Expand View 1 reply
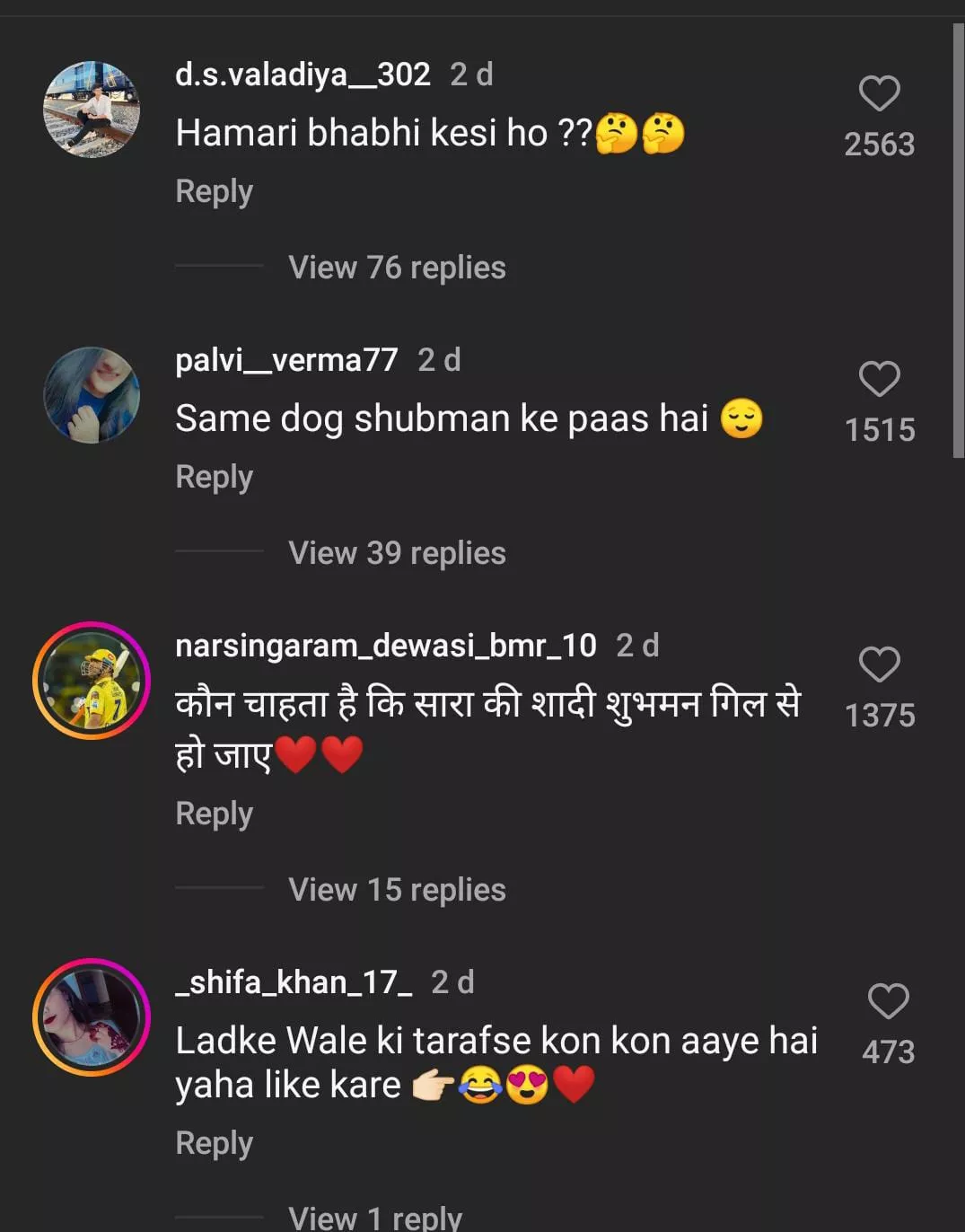The image size is (965, 1232). [374, 1218]
